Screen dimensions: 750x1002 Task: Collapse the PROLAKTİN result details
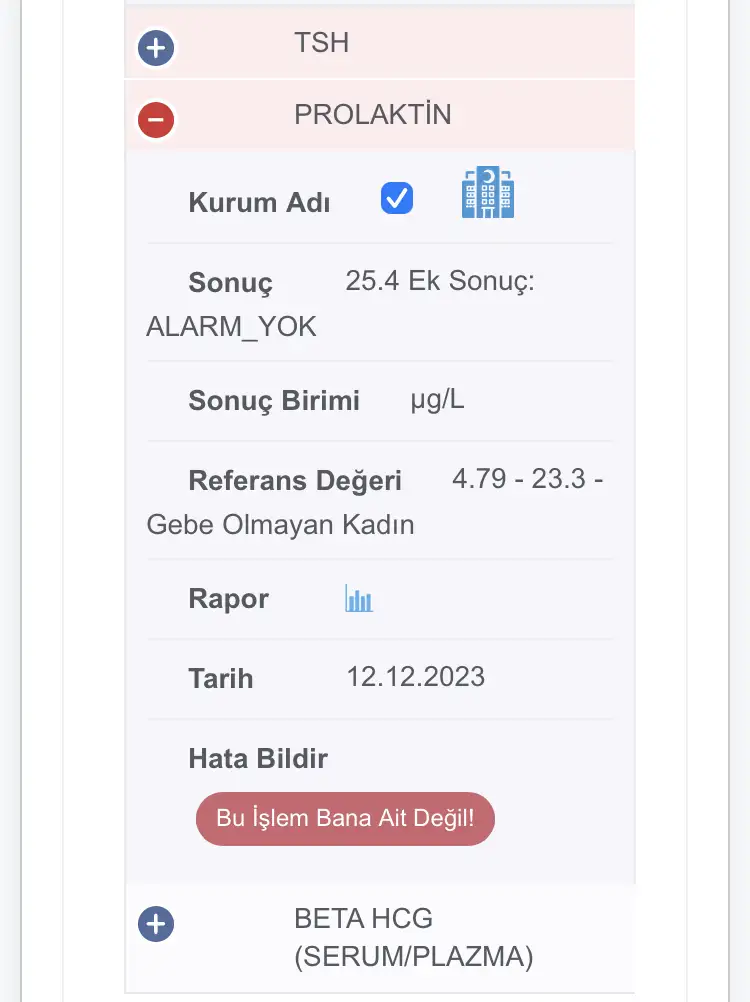157,120
